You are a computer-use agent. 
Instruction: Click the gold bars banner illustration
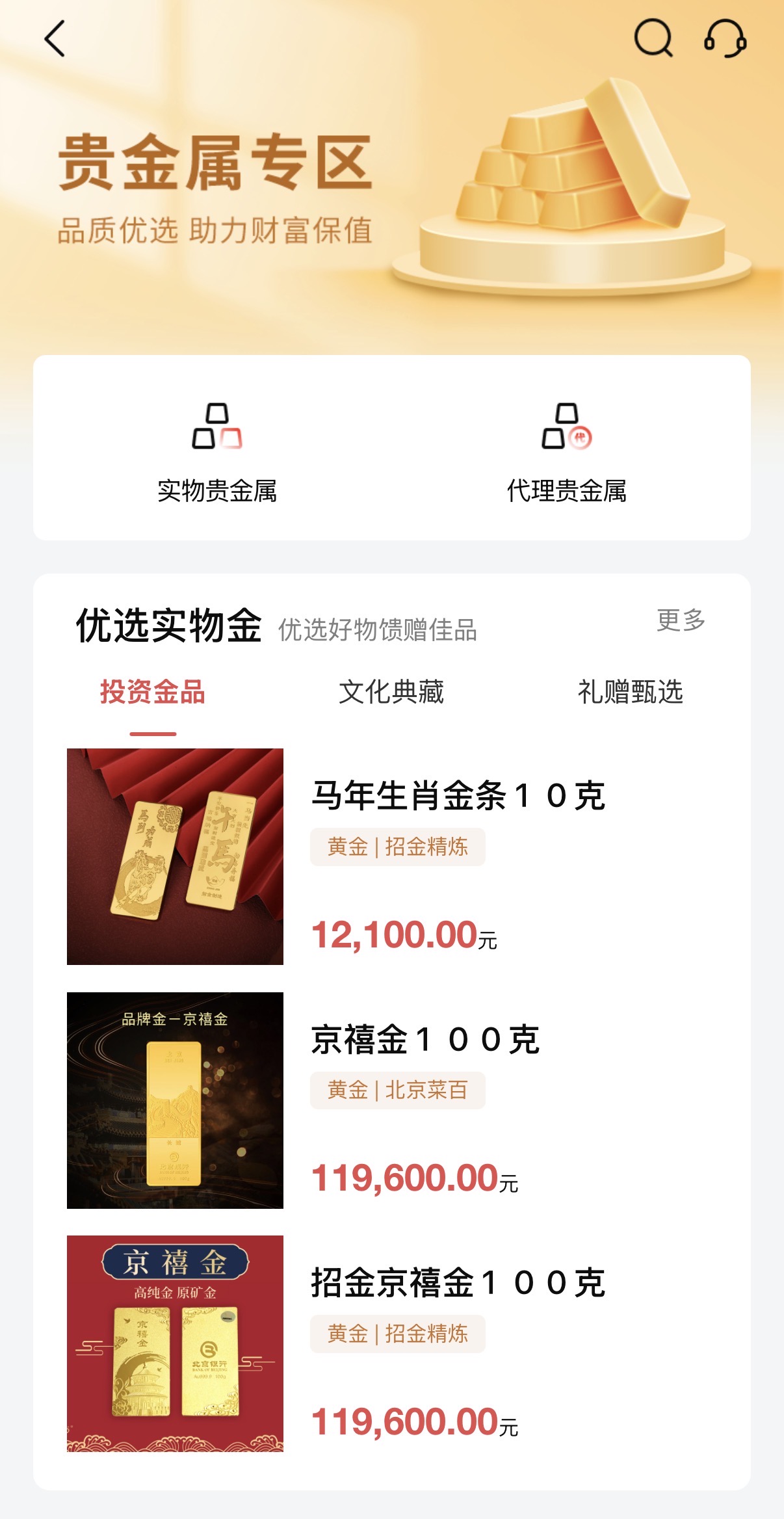[x=572, y=182]
